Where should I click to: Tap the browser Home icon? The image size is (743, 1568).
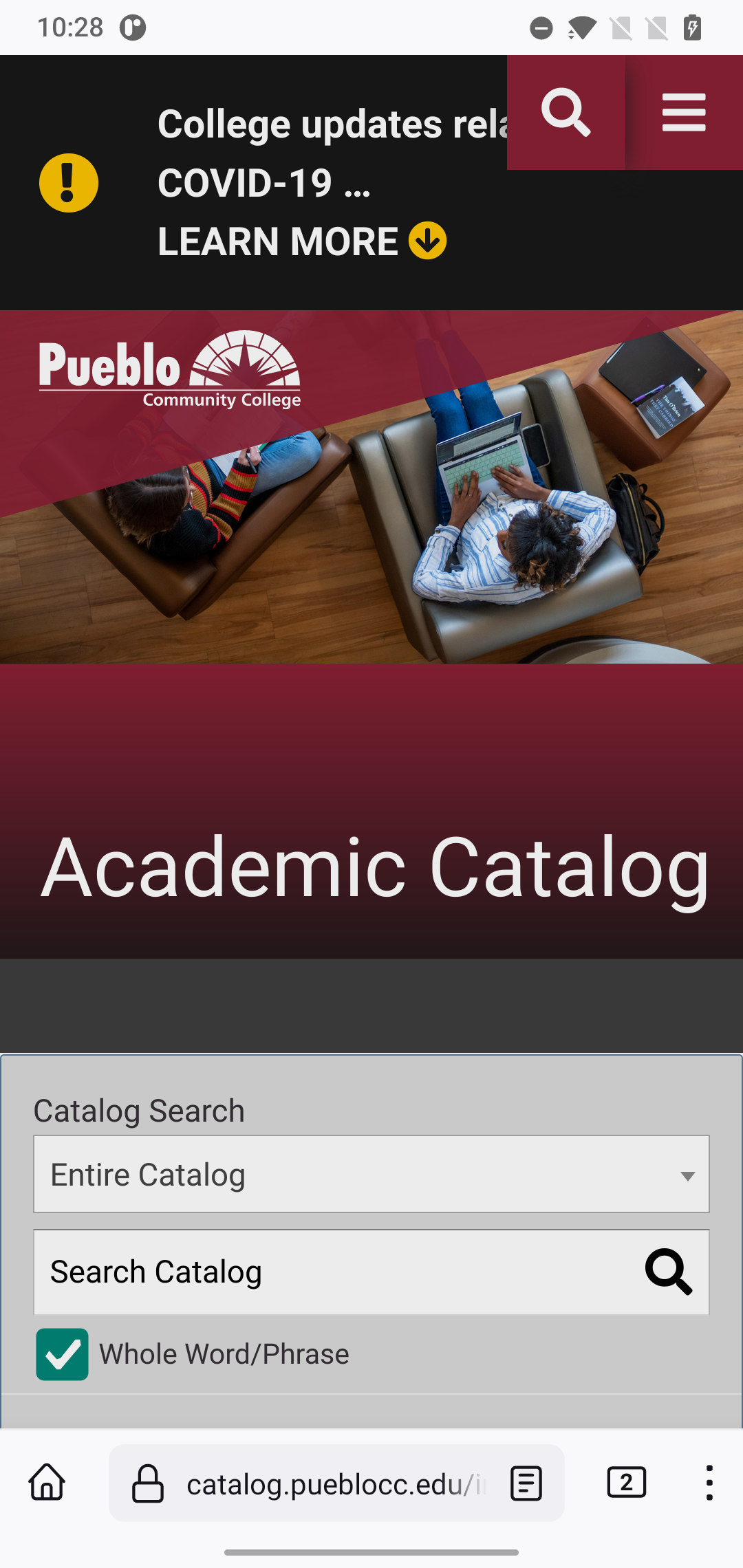46,1483
